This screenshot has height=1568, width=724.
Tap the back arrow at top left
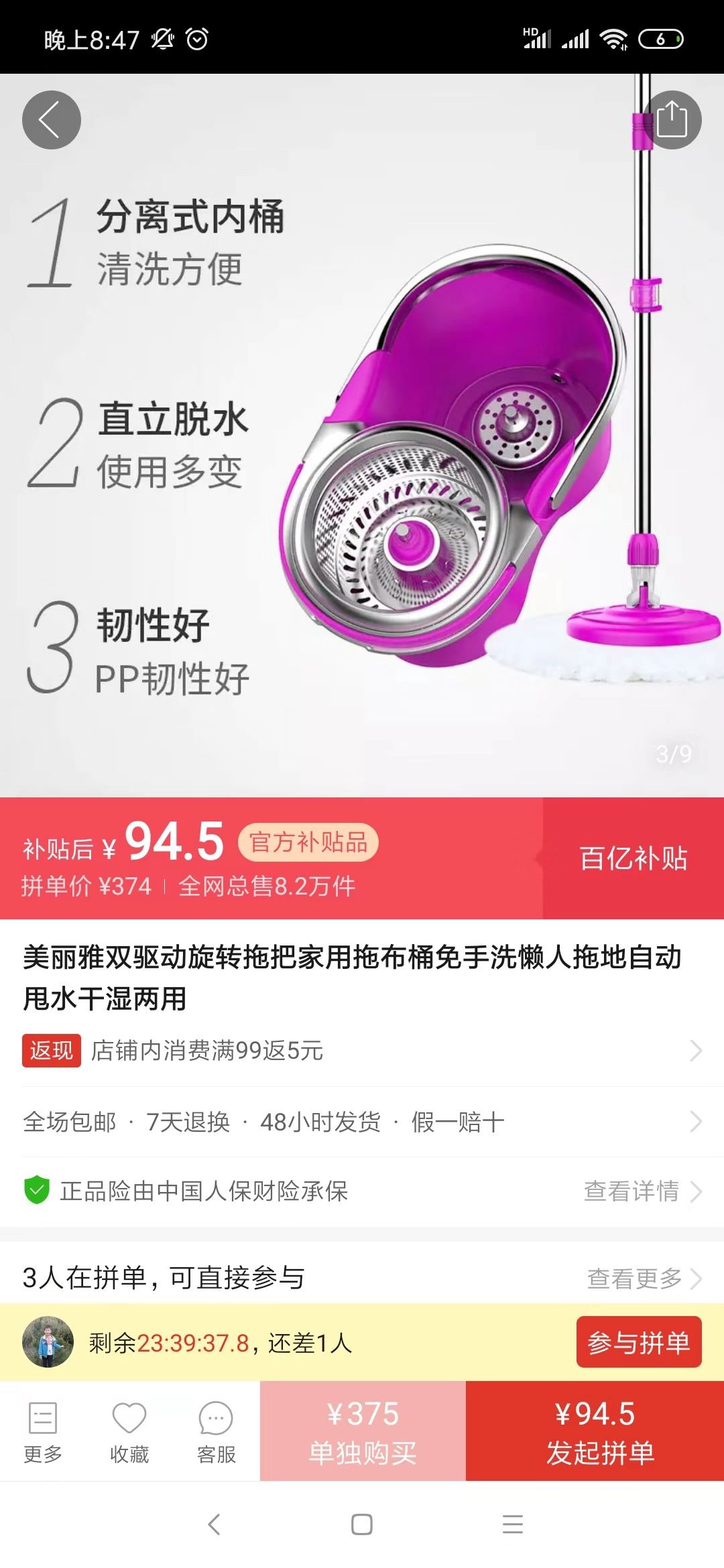[x=50, y=119]
